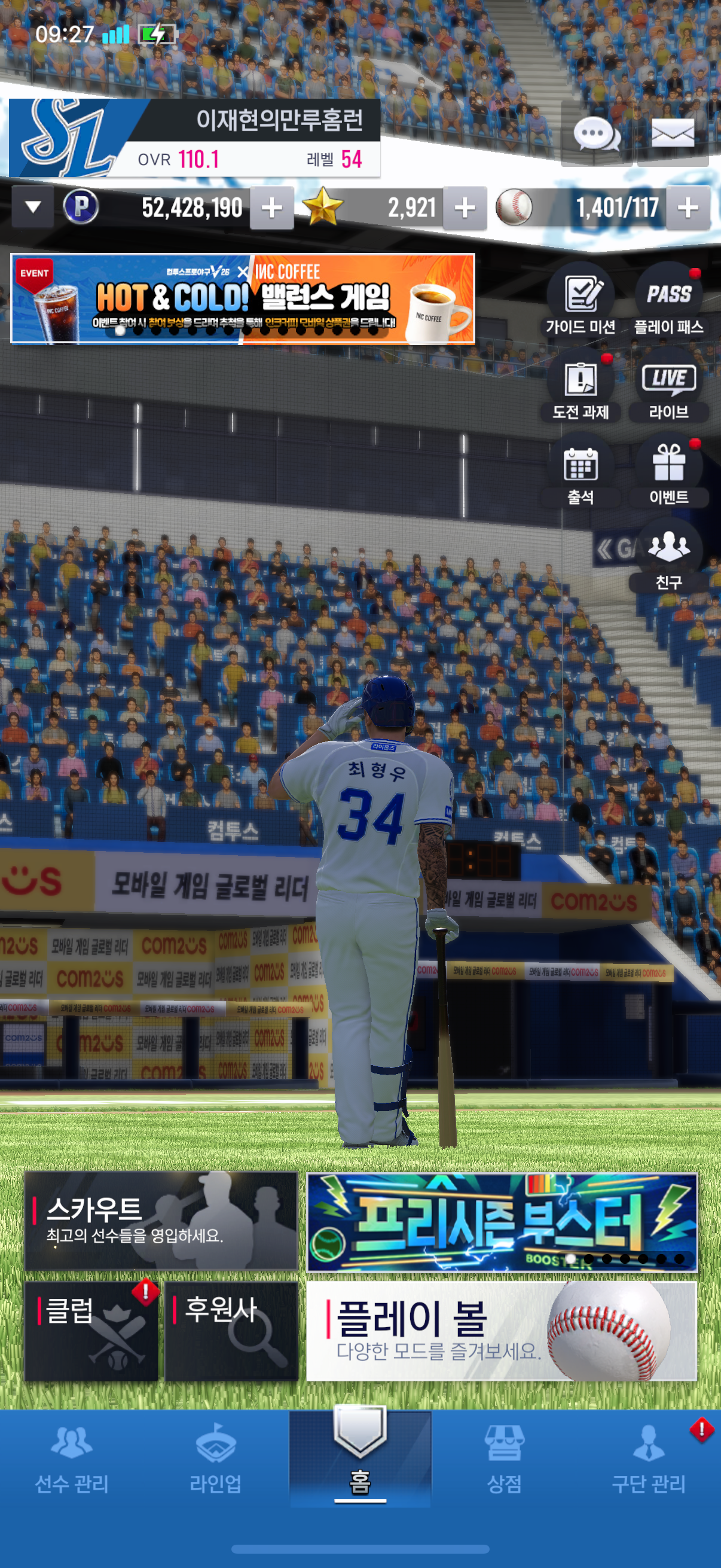The width and height of the screenshot is (721, 1568).
Task: Add more baseballs with the plus button
Action: point(688,208)
